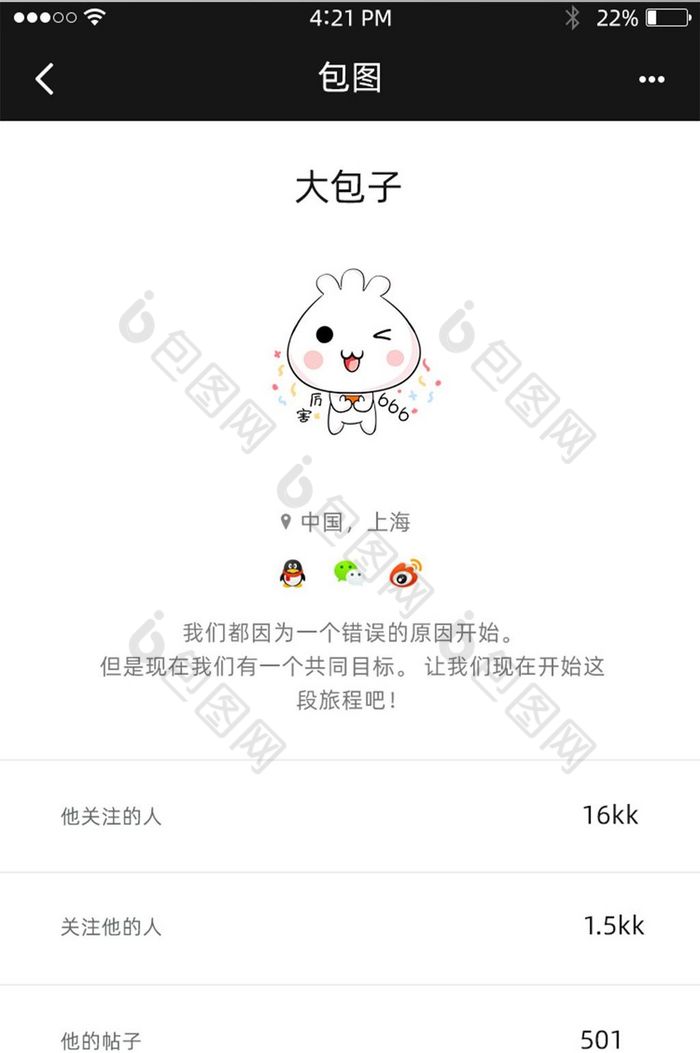Screen dimensions: 700x1053
Task: Open the 关注他的人 followers row
Action: [350, 927]
